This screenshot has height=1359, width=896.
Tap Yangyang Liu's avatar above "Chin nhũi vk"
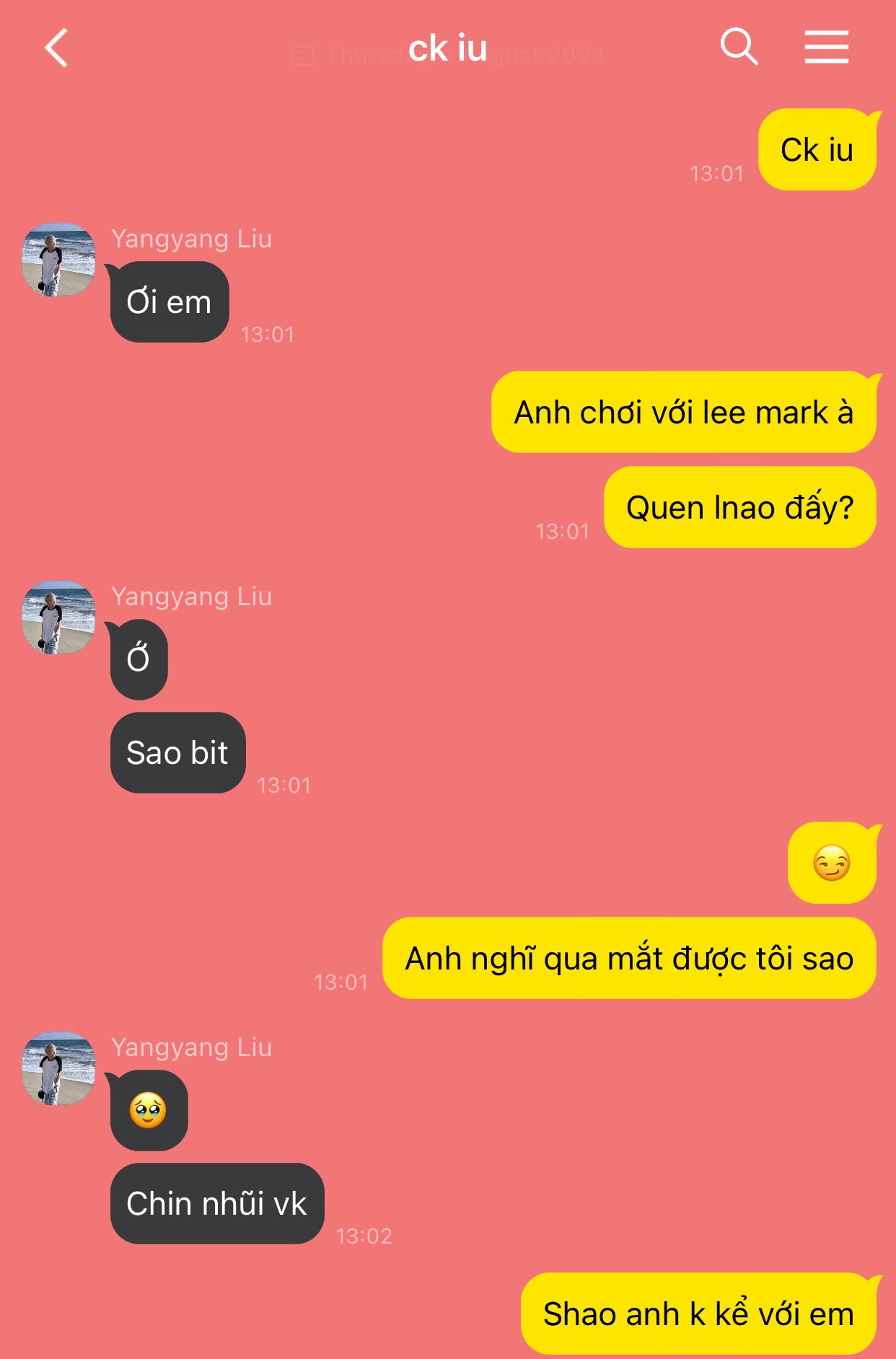(58, 1068)
